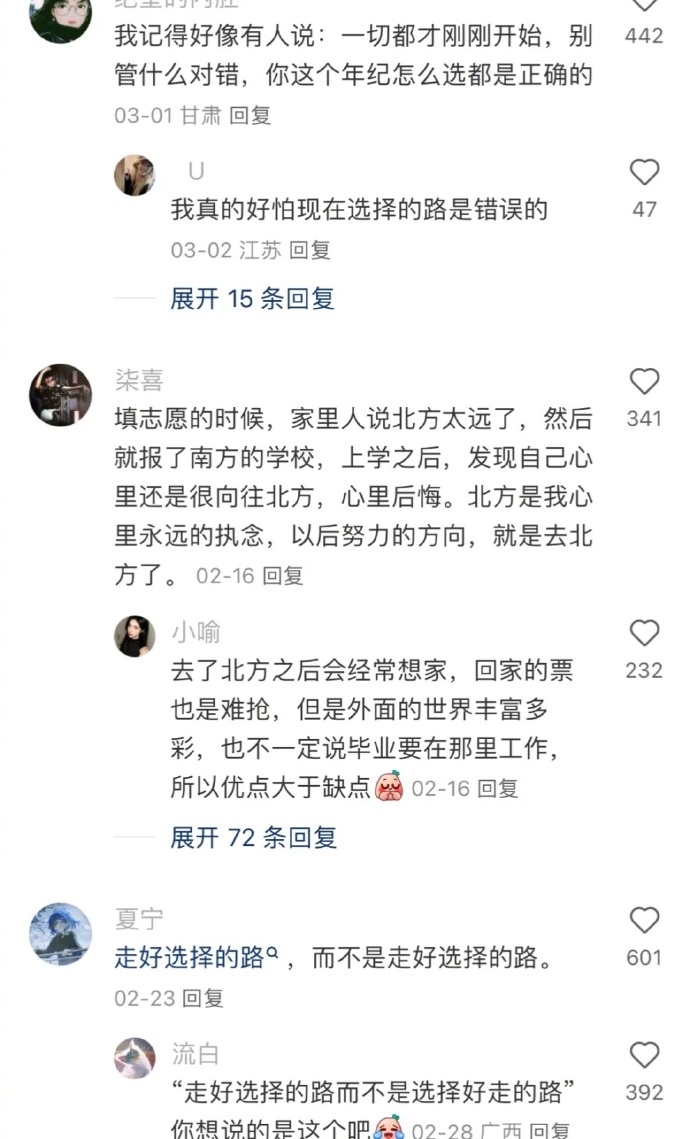Open 流白's avatar
Image resolution: width=690 pixels, height=1139 pixels.
click(134, 1058)
